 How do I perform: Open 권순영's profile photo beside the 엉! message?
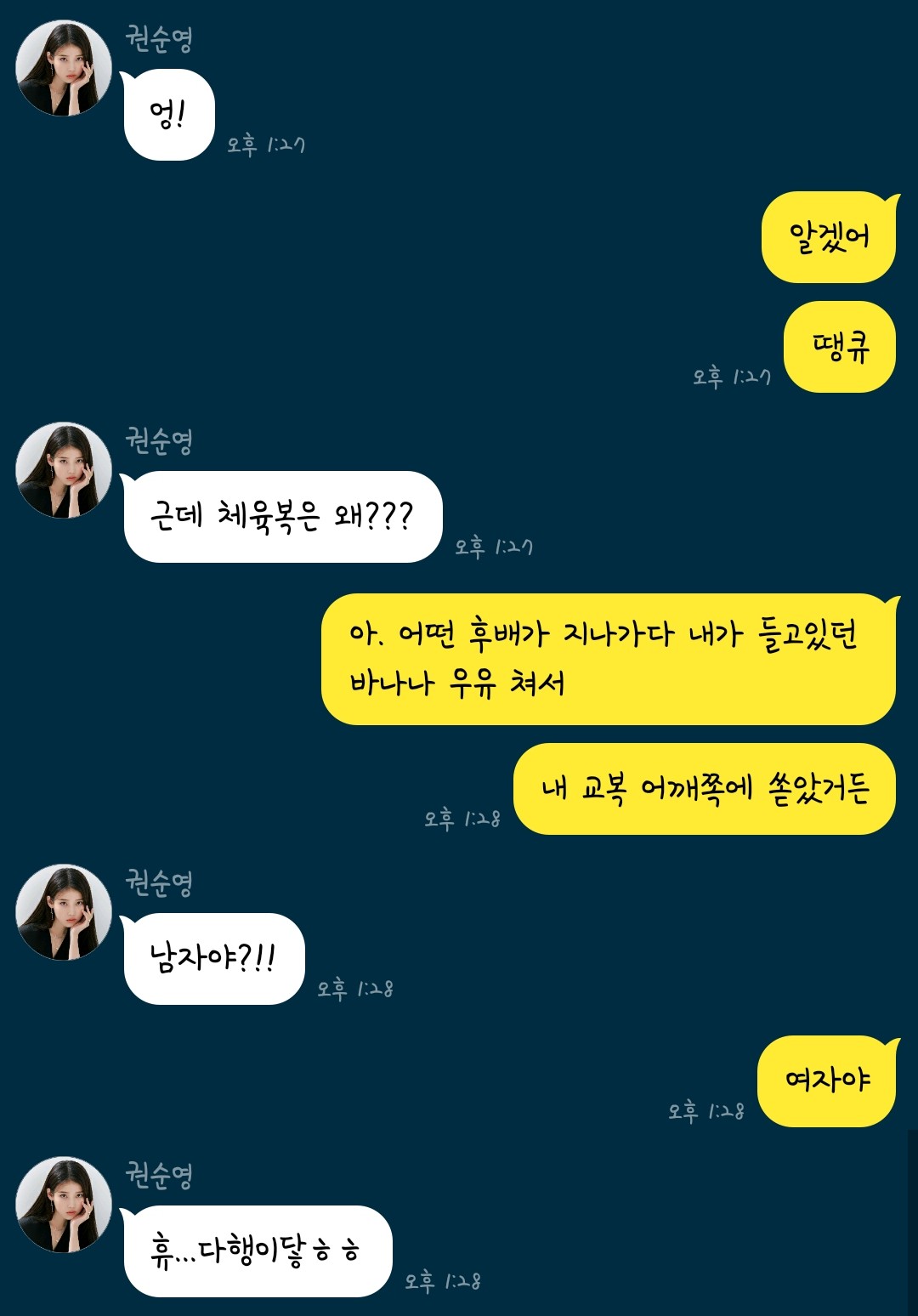[x=64, y=68]
